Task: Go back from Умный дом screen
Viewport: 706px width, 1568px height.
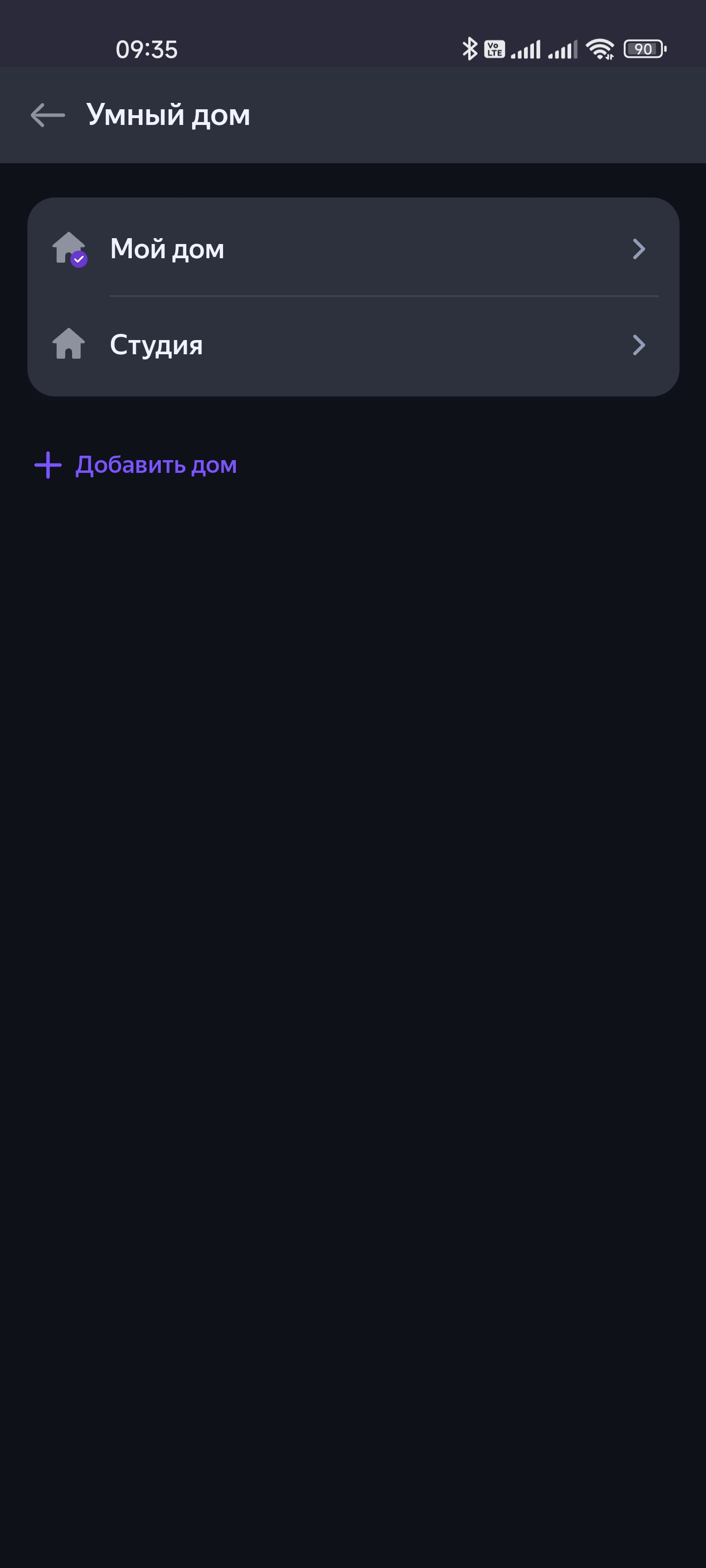Action: click(x=48, y=115)
